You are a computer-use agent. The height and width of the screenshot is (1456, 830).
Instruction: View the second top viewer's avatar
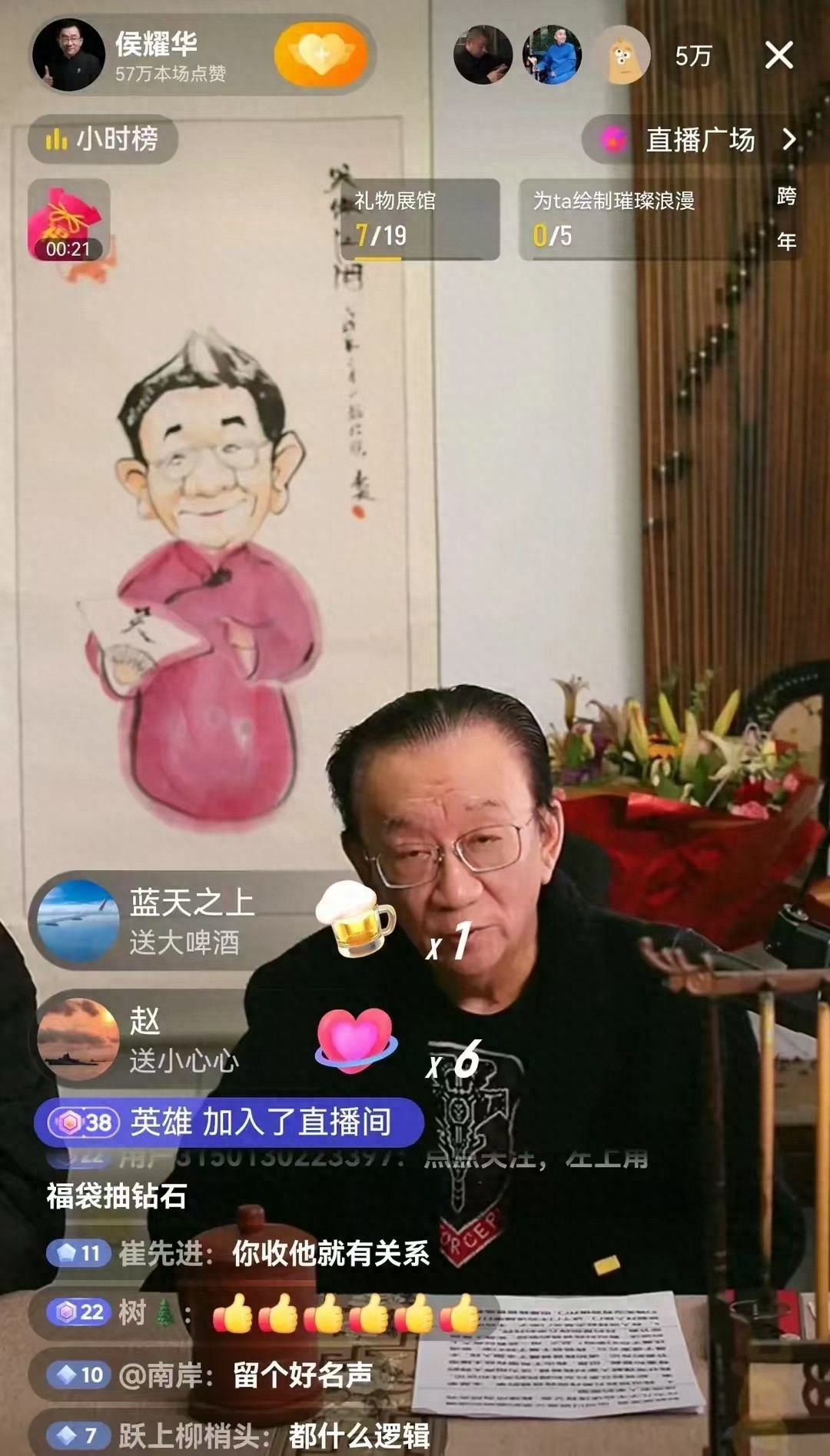point(552,55)
